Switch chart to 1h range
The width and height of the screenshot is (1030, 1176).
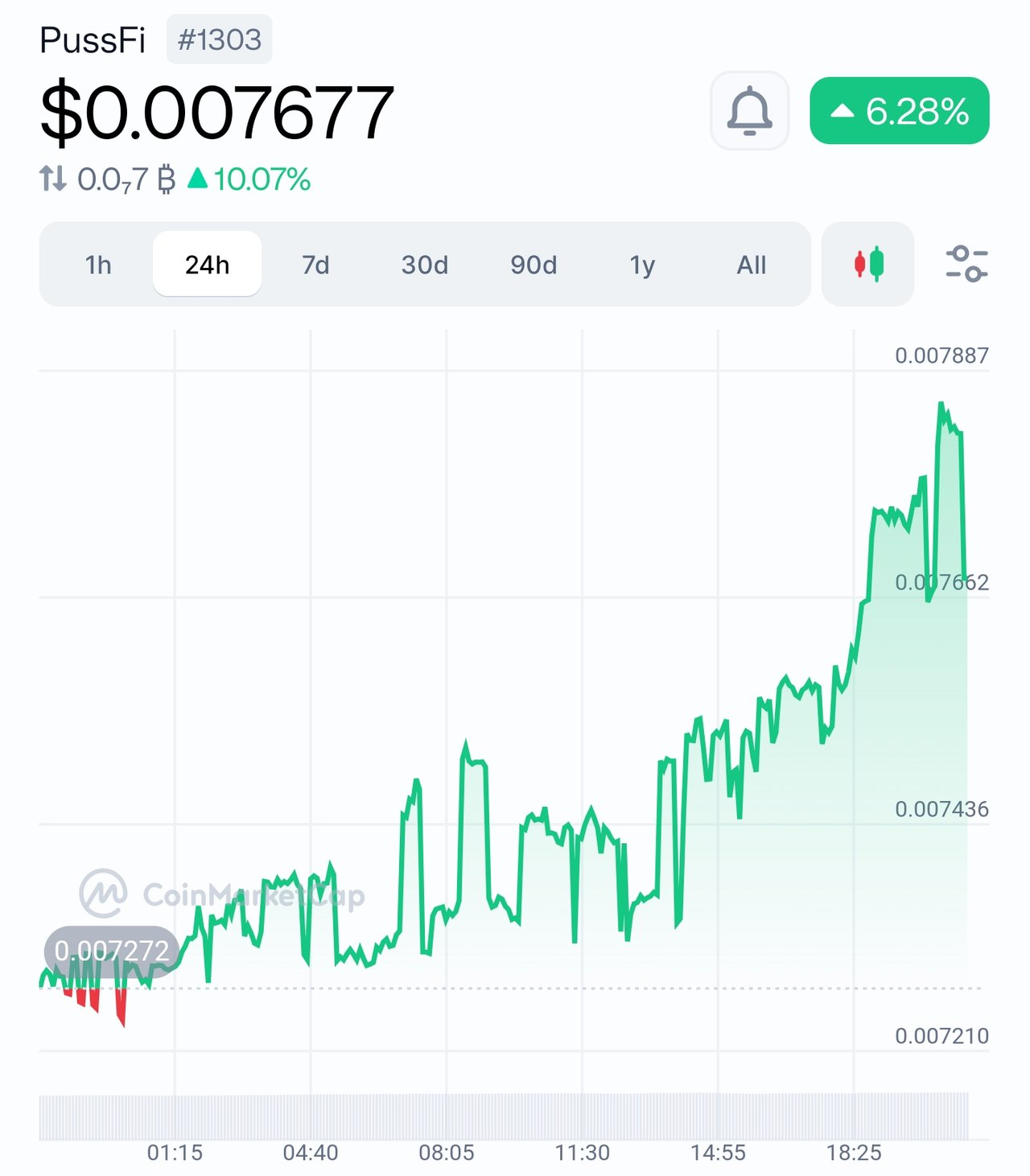click(x=98, y=265)
